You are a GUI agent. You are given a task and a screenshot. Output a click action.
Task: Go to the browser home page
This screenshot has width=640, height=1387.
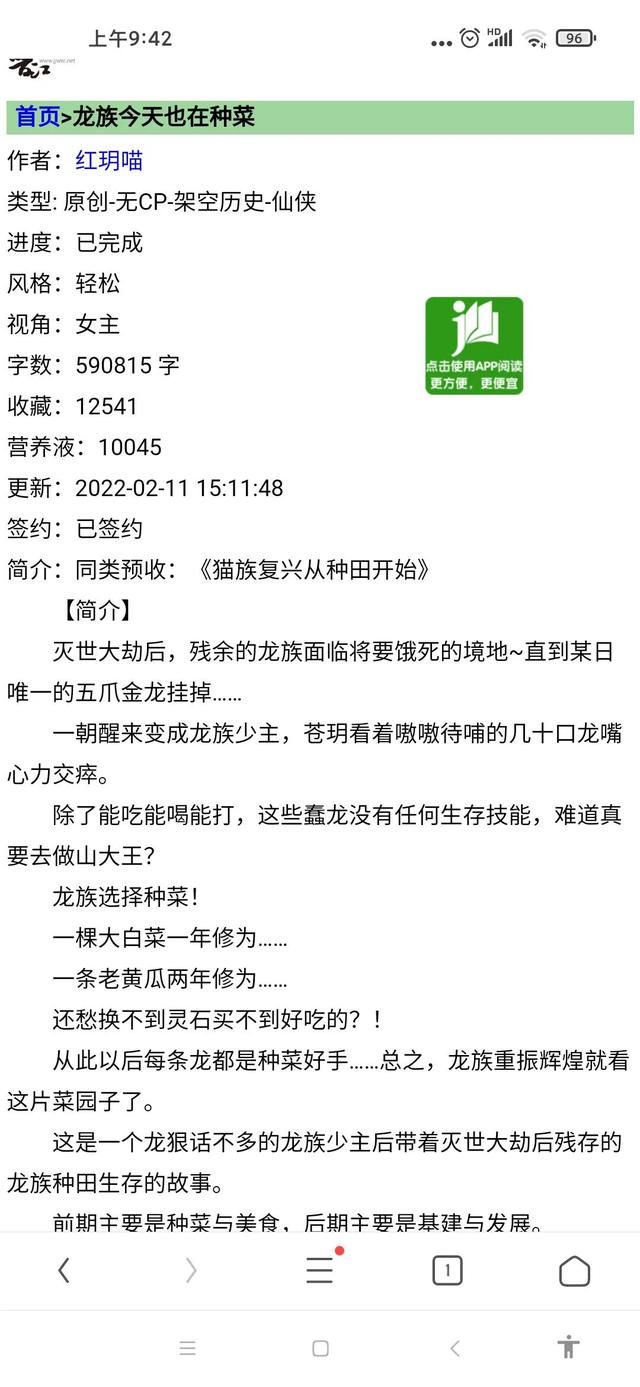(x=574, y=1270)
